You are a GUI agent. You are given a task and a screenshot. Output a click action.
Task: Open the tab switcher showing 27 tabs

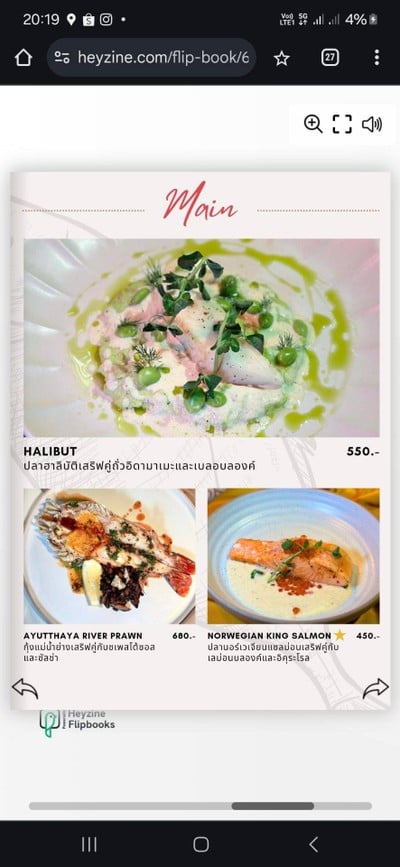(x=330, y=58)
